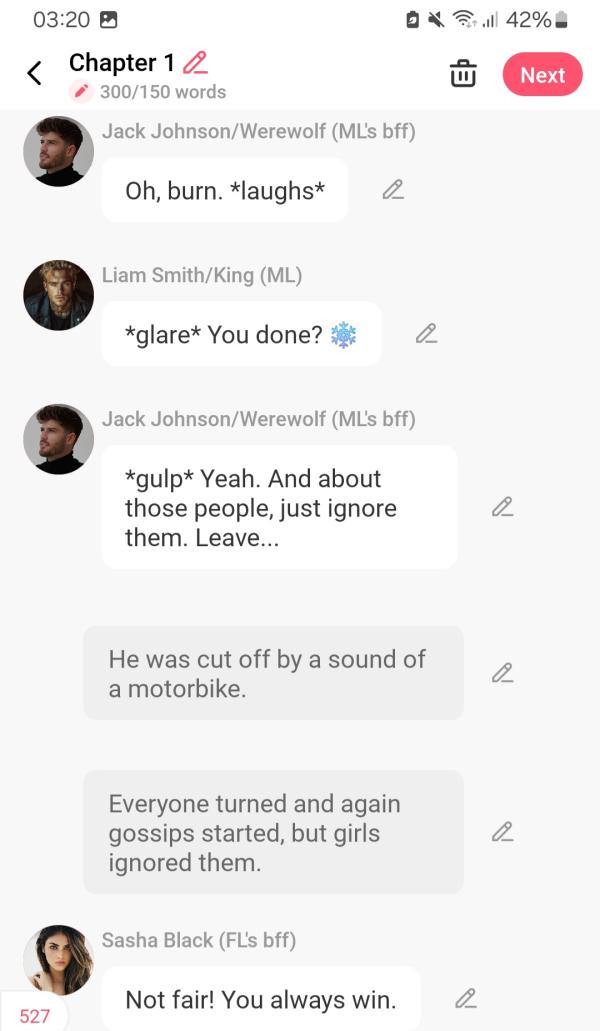Edit the "Everyone turned" narration line
600x1031 pixels.
[x=502, y=832]
